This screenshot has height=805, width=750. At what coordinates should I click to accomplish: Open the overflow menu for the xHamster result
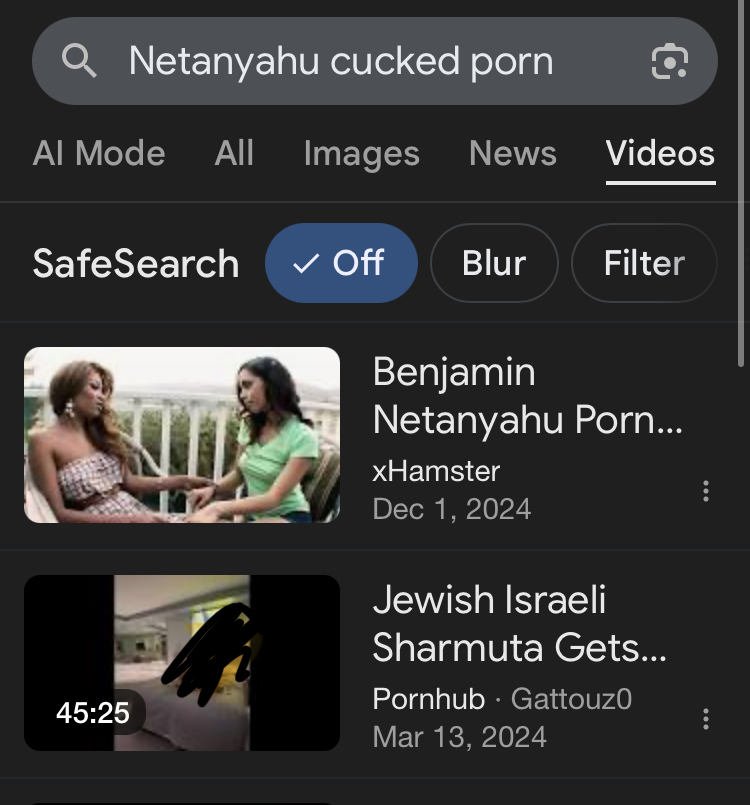coord(706,491)
